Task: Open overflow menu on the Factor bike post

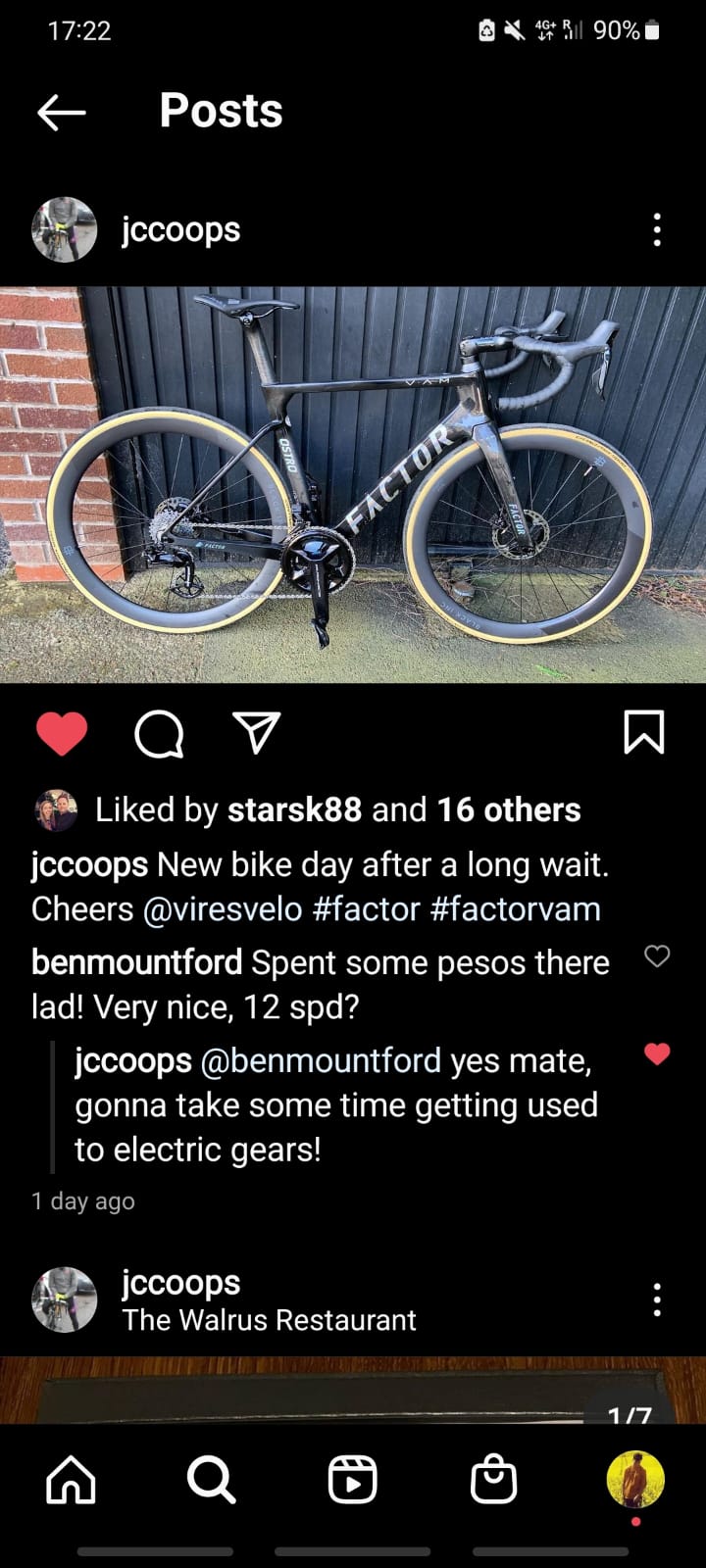Action: pyautogui.click(x=656, y=230)
